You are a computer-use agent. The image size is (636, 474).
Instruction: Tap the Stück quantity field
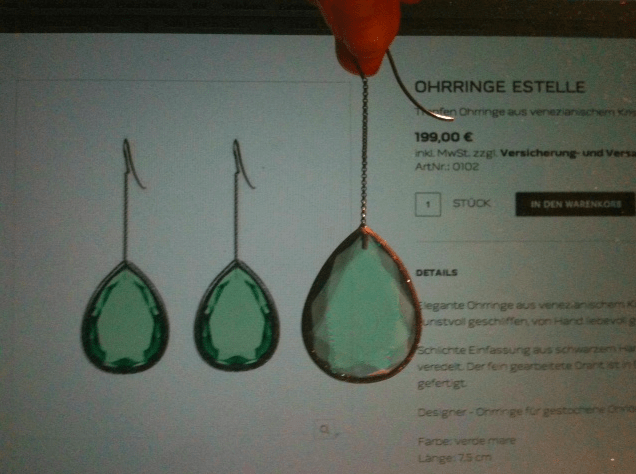click(x=429, y=204)
